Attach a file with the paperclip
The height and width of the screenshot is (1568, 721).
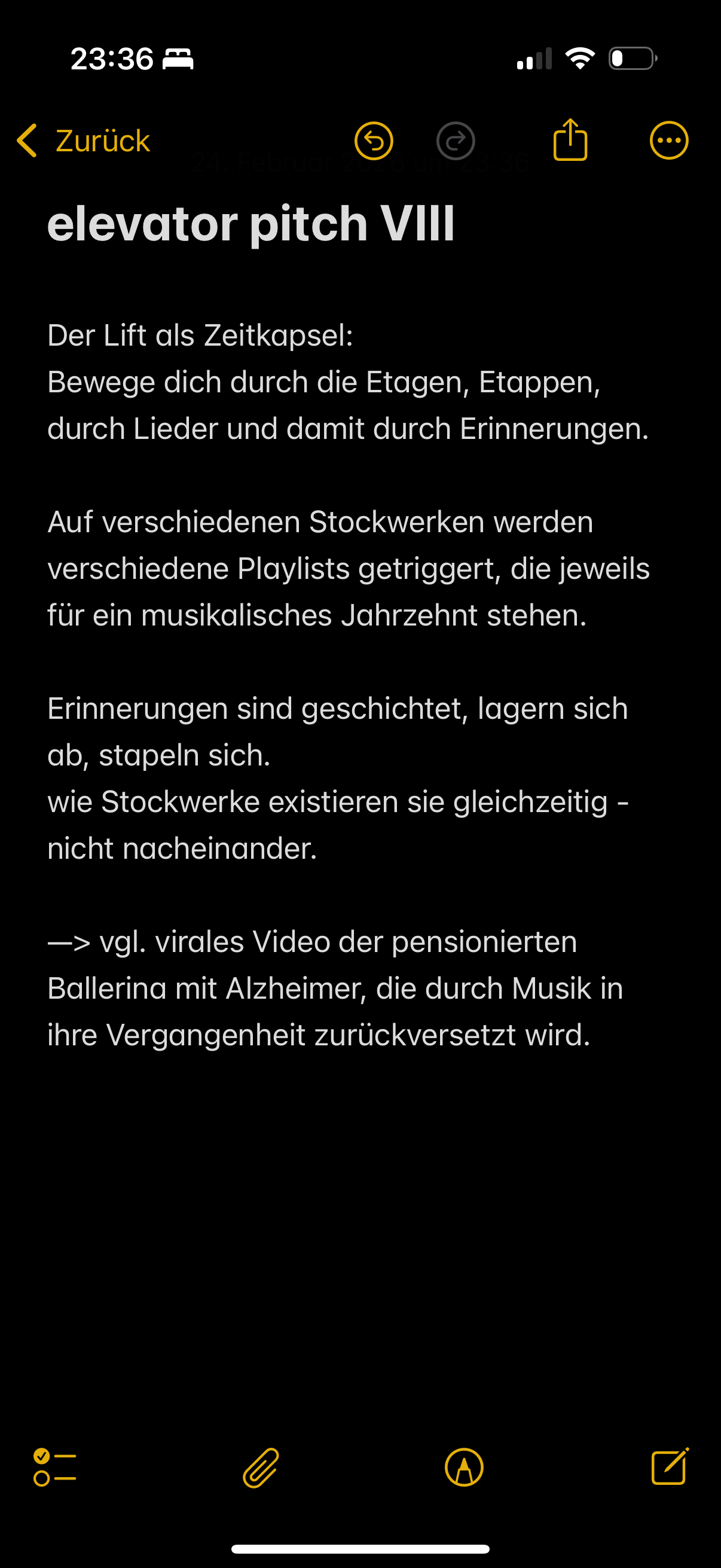(261, 1467)
